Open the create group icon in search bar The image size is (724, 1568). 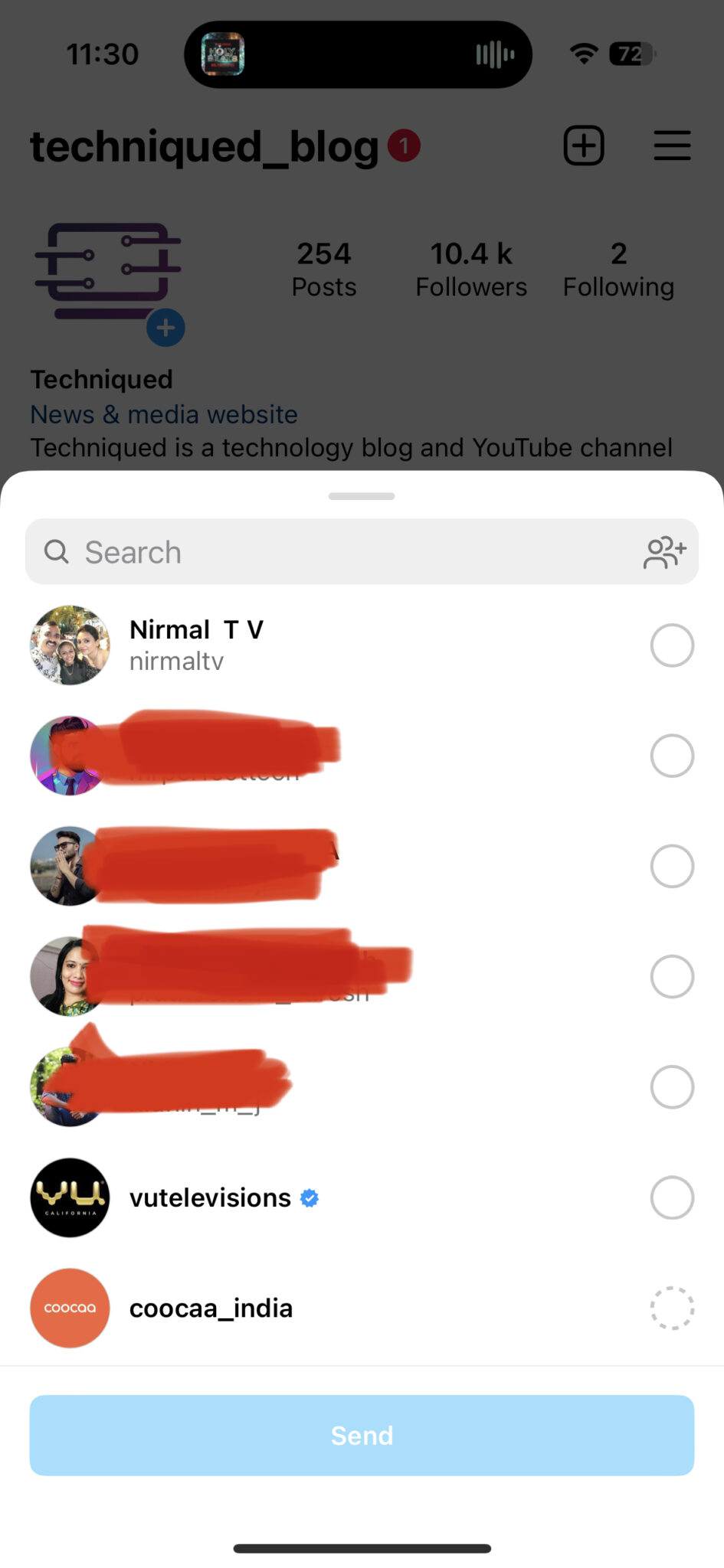pyautogui.click(x=664, y=552)
